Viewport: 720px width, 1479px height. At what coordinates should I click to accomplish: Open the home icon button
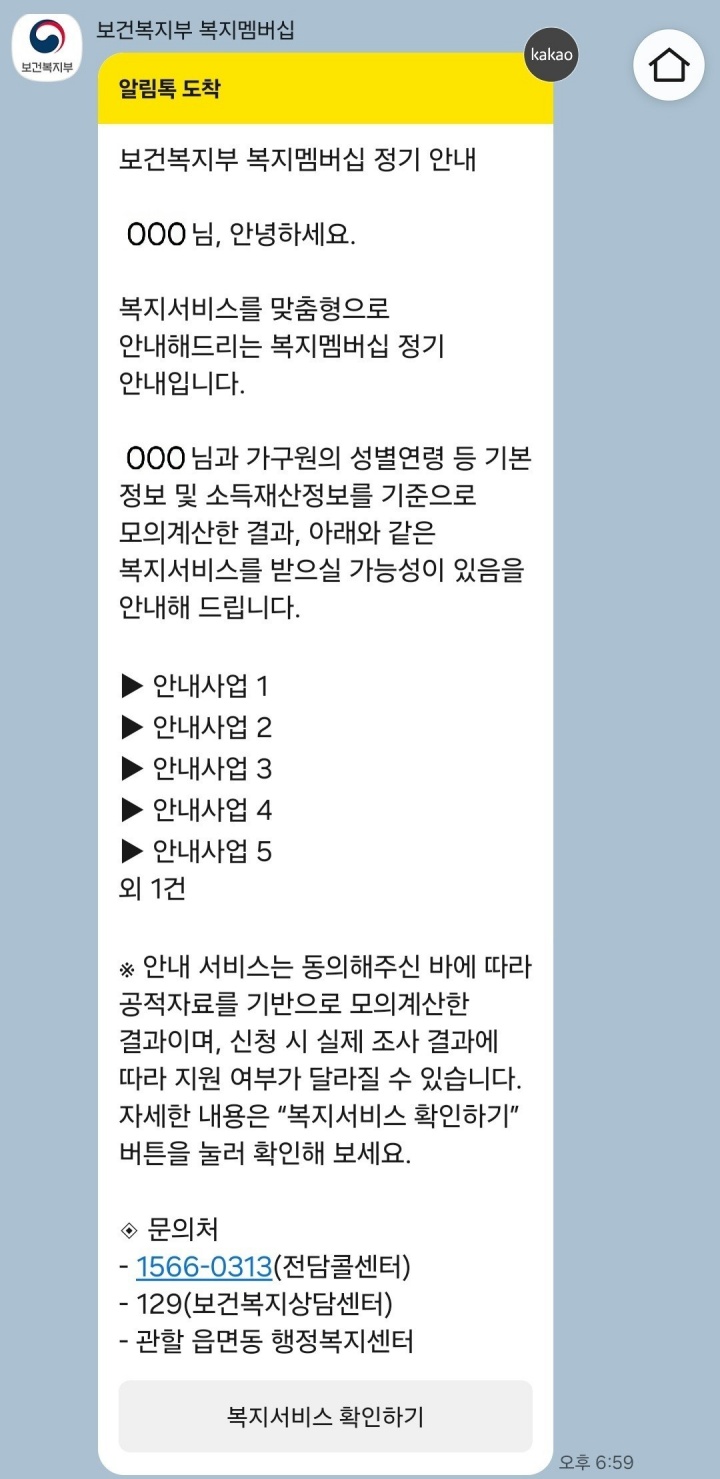coord(669,65)
